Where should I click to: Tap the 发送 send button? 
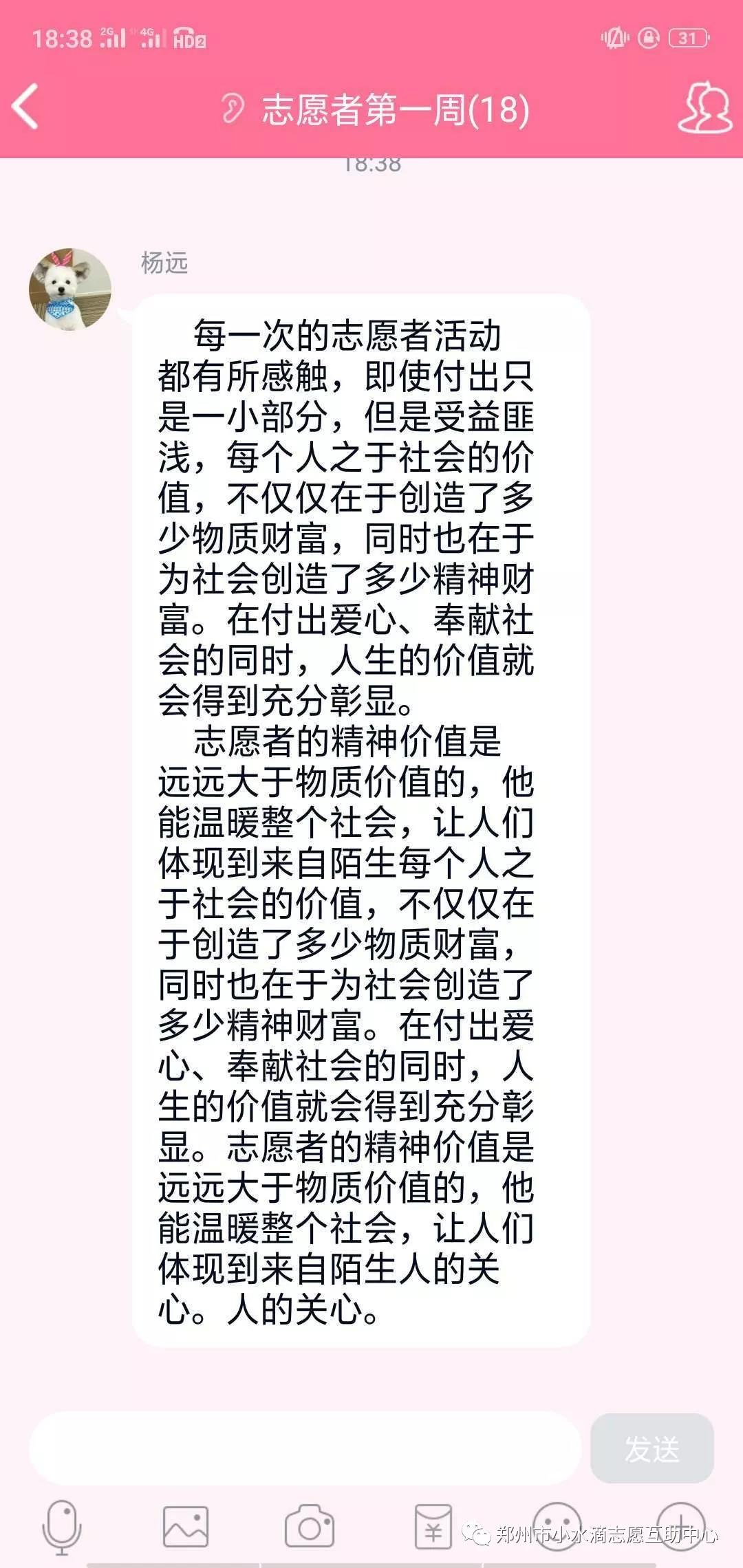click(652, 1448)
